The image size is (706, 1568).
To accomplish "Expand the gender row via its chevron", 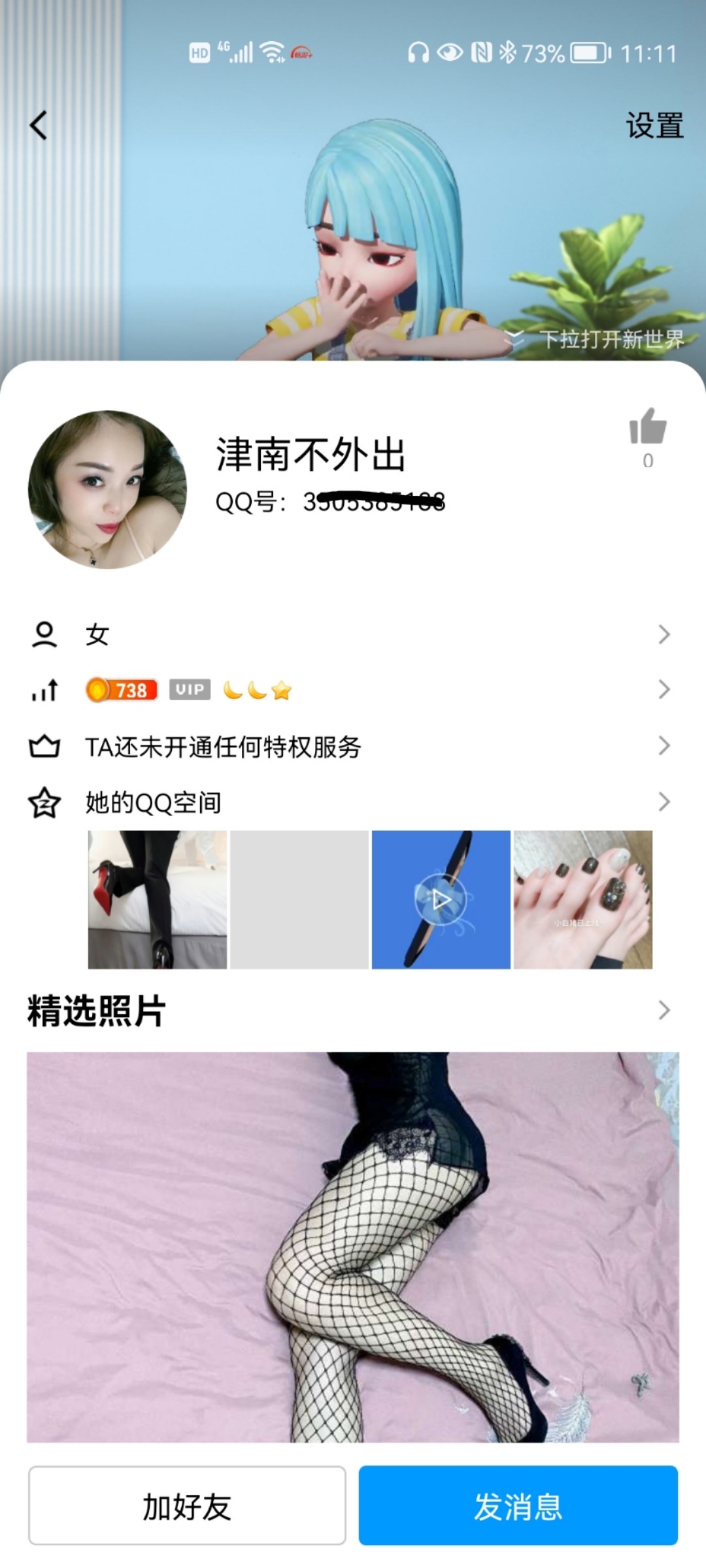I will tap(663, 634).
